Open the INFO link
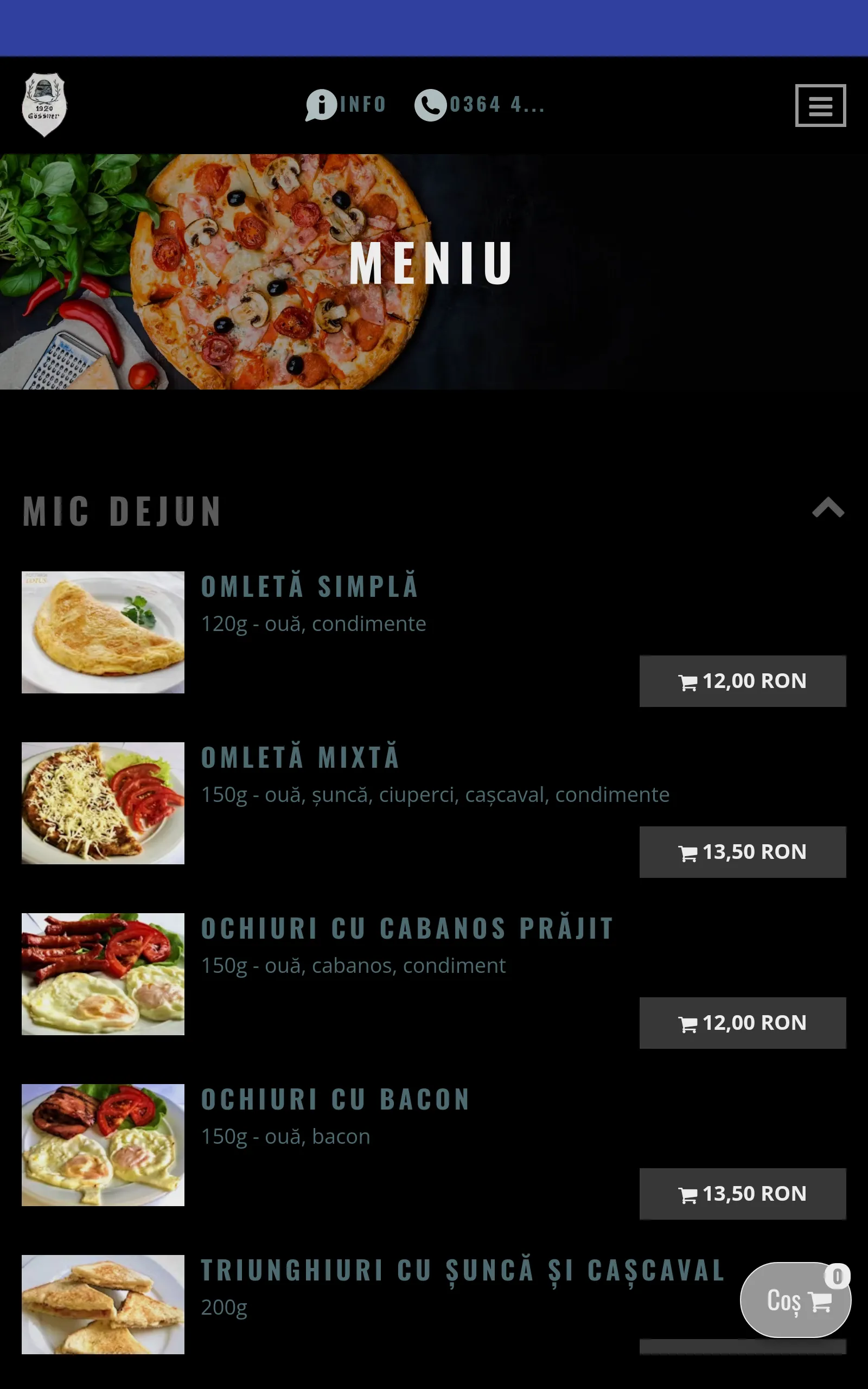Screen dimensions: 868x1389 [346, 105]
